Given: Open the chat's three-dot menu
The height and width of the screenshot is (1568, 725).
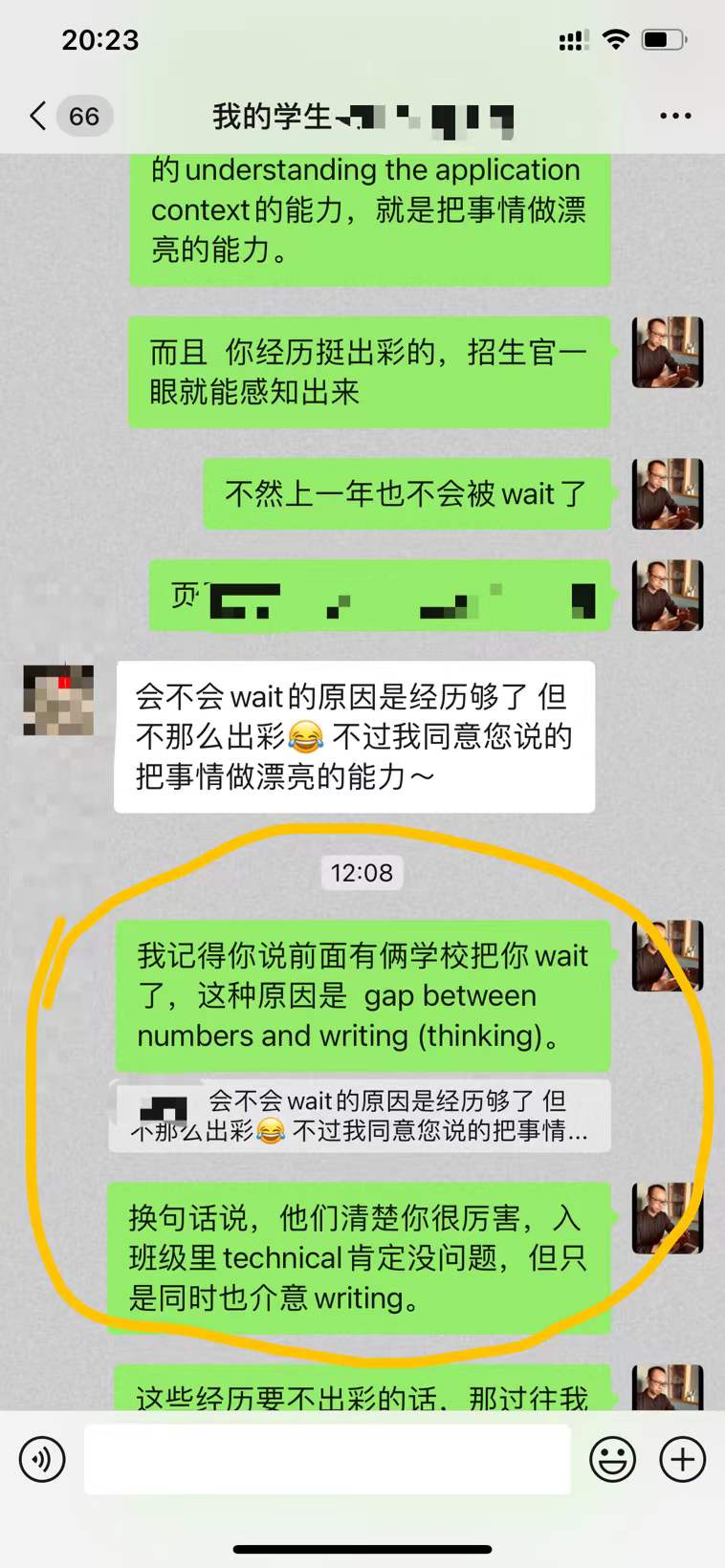Looking at the screenshot, I should click(675, 117).
